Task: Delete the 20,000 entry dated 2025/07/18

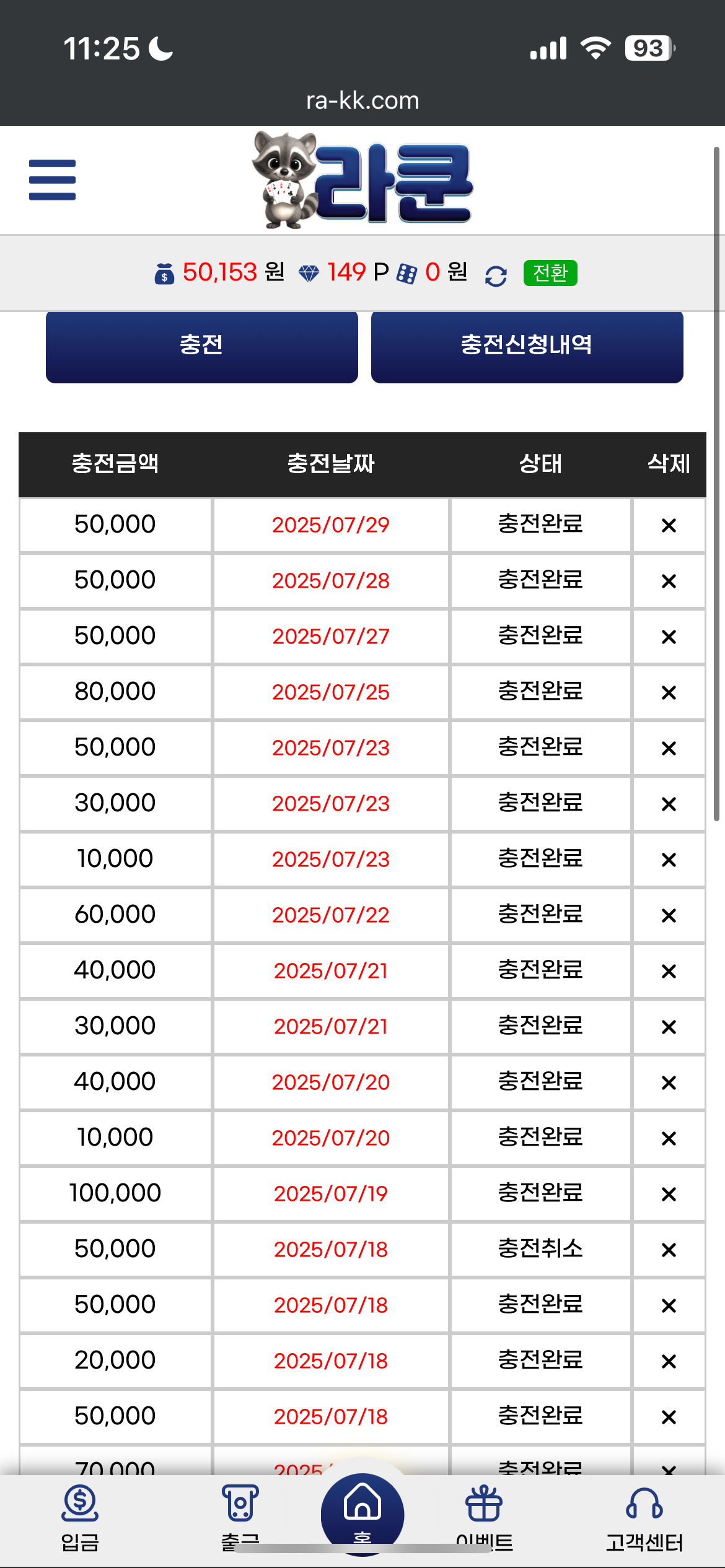Action: 669,1361
